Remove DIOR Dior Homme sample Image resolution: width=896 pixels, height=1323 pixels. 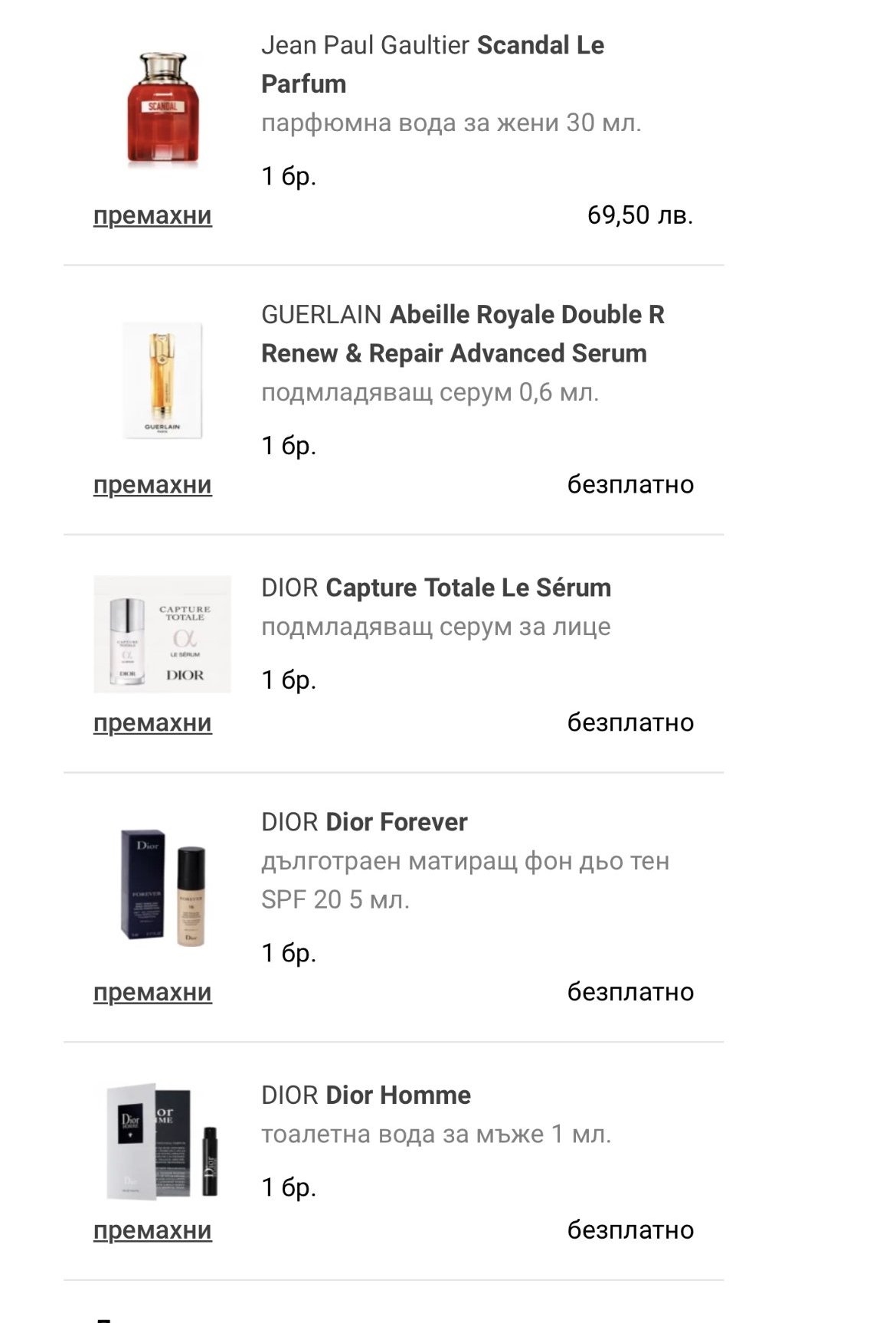(x=152, y=1230)
